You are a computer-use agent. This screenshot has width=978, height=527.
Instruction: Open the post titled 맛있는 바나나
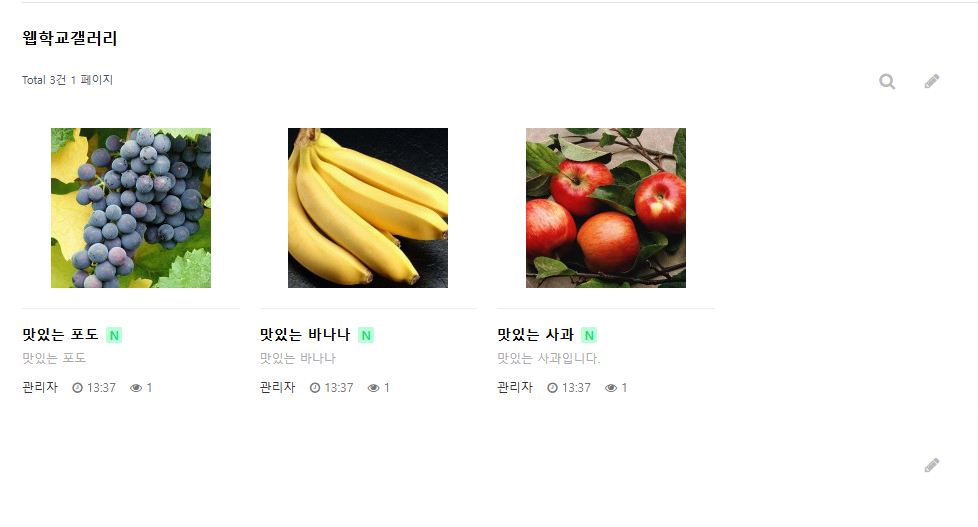(x=305, y=335)
